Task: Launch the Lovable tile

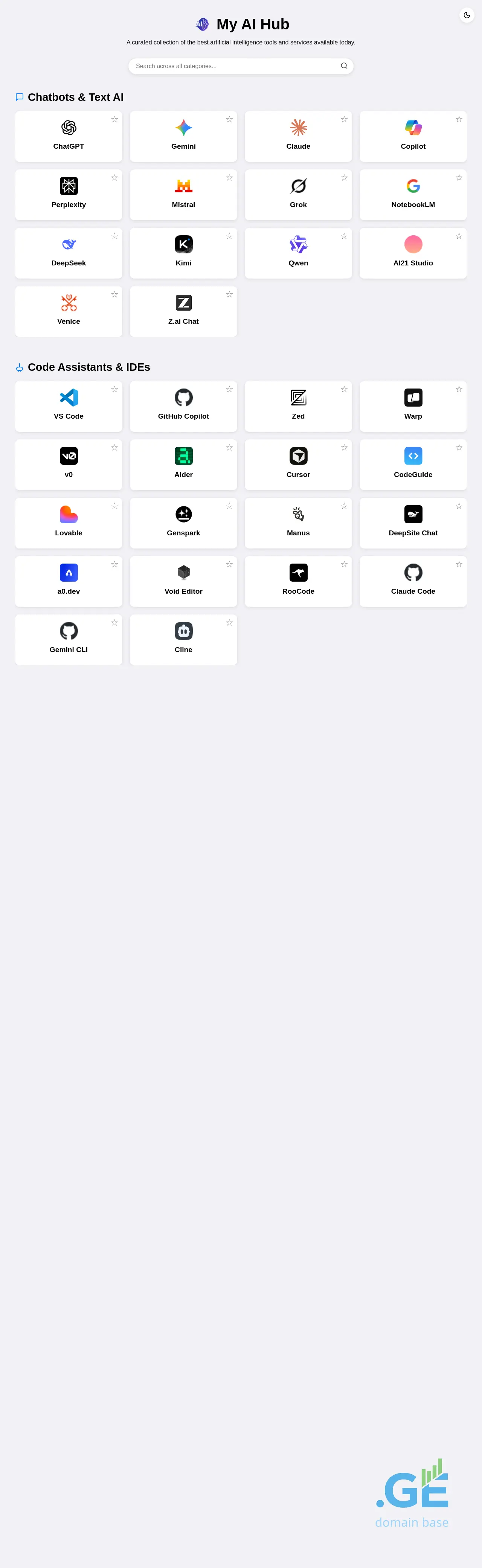Action: [69, 523]
